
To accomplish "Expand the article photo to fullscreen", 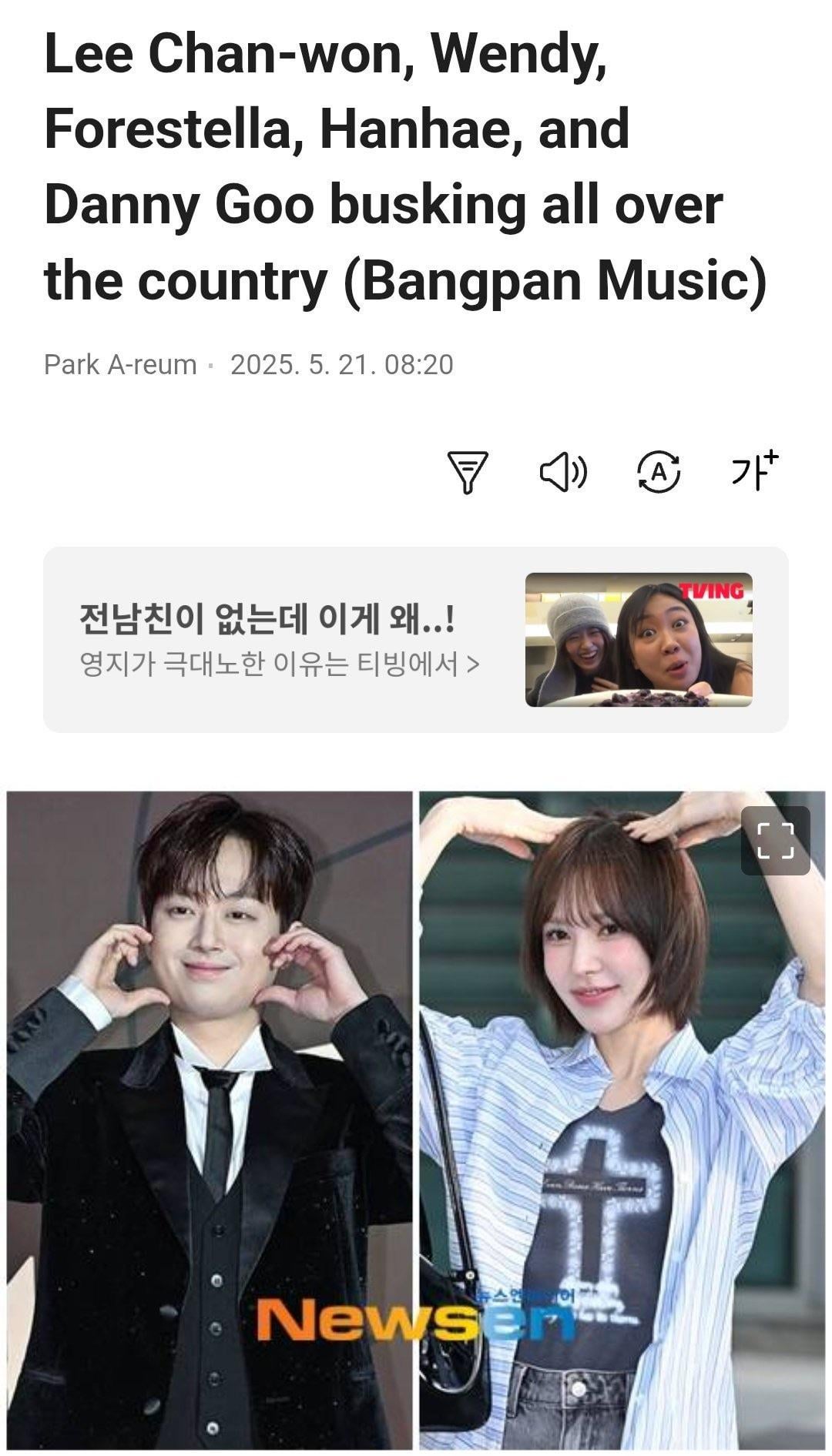I will 775,840.
